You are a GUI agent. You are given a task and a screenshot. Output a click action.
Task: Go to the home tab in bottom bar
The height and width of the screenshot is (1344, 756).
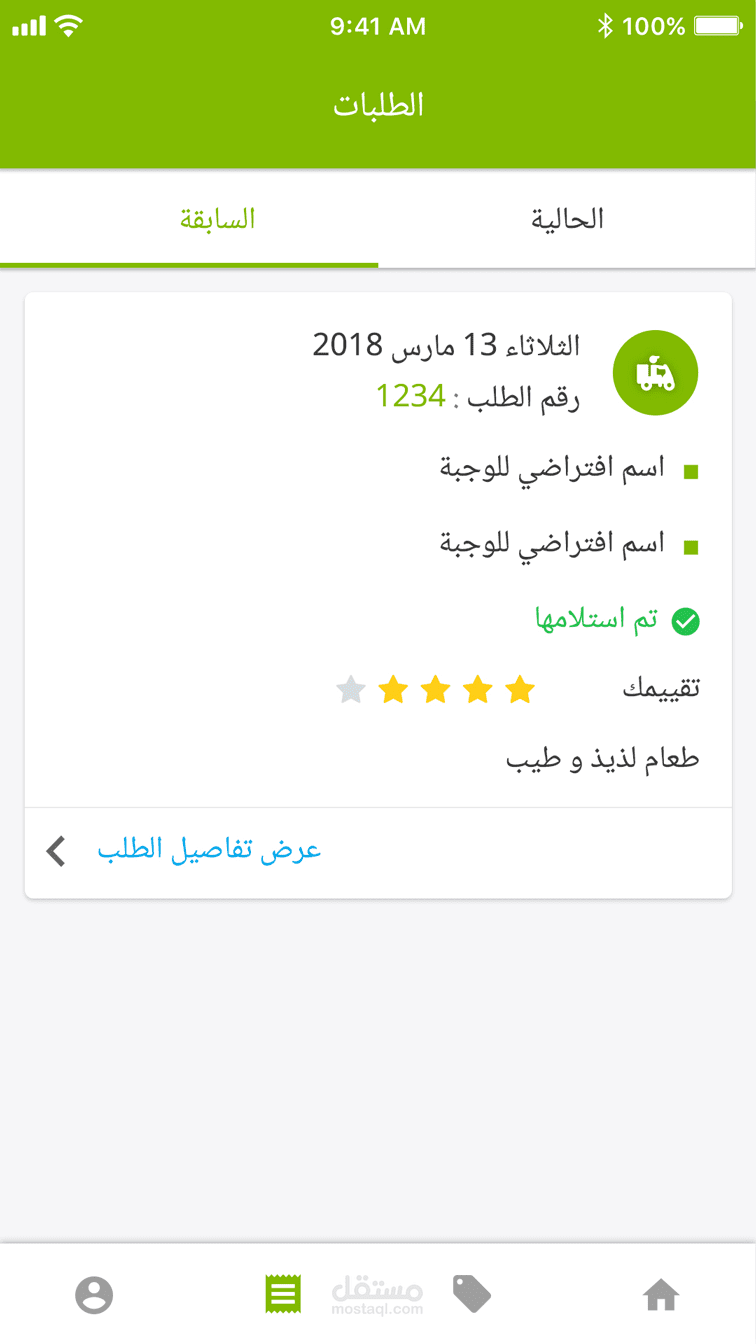661,1295
